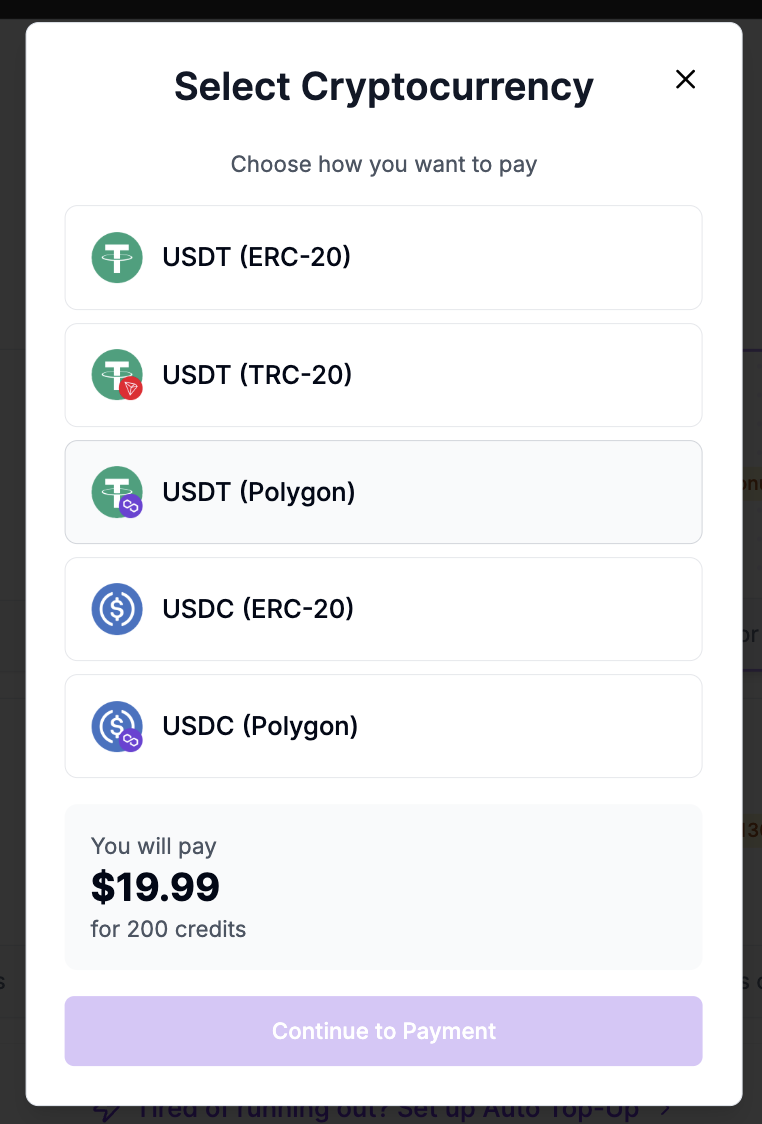
Task: Click the $19.99 price amount
Action: pyautogui.click(x=155, y=887)
